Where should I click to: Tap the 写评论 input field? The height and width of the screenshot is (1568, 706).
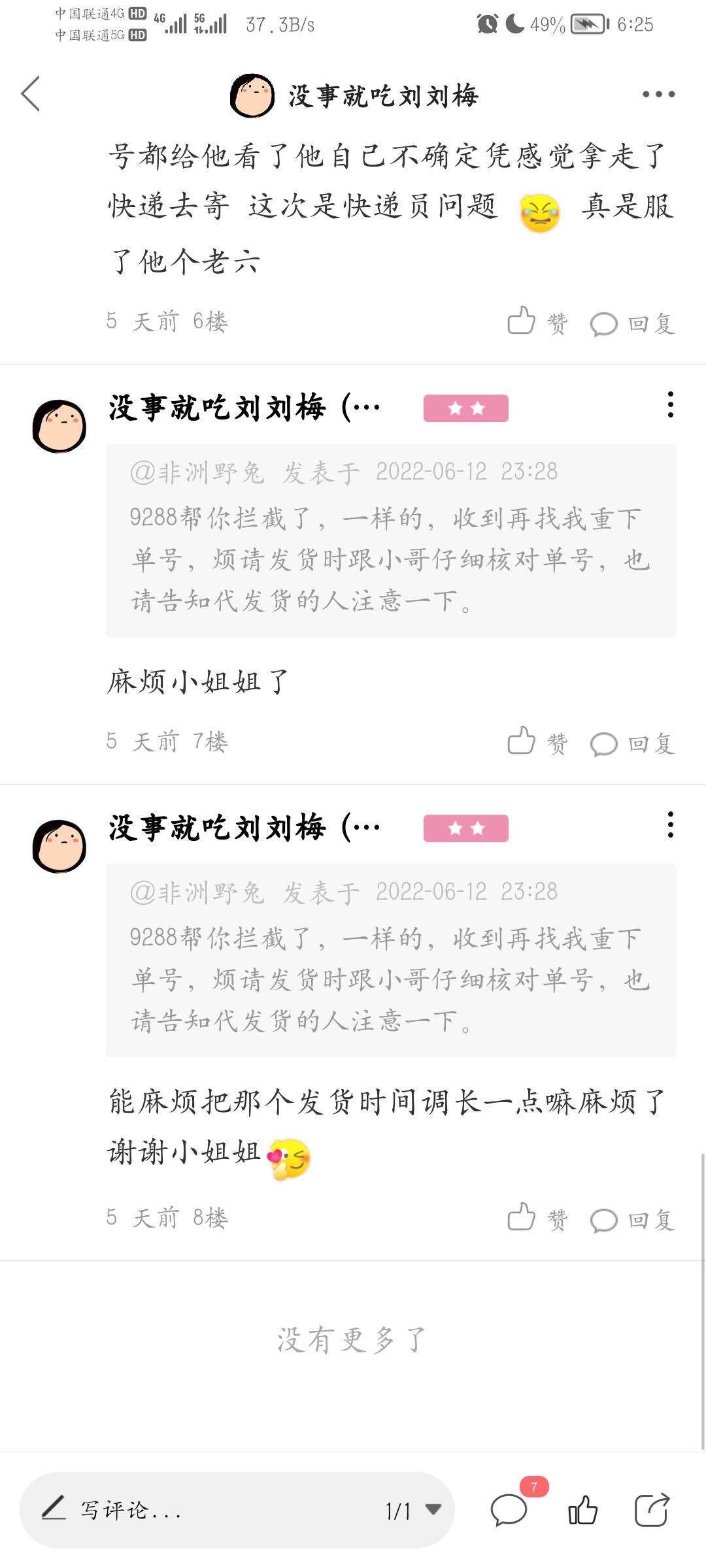tap(196, 1510)
